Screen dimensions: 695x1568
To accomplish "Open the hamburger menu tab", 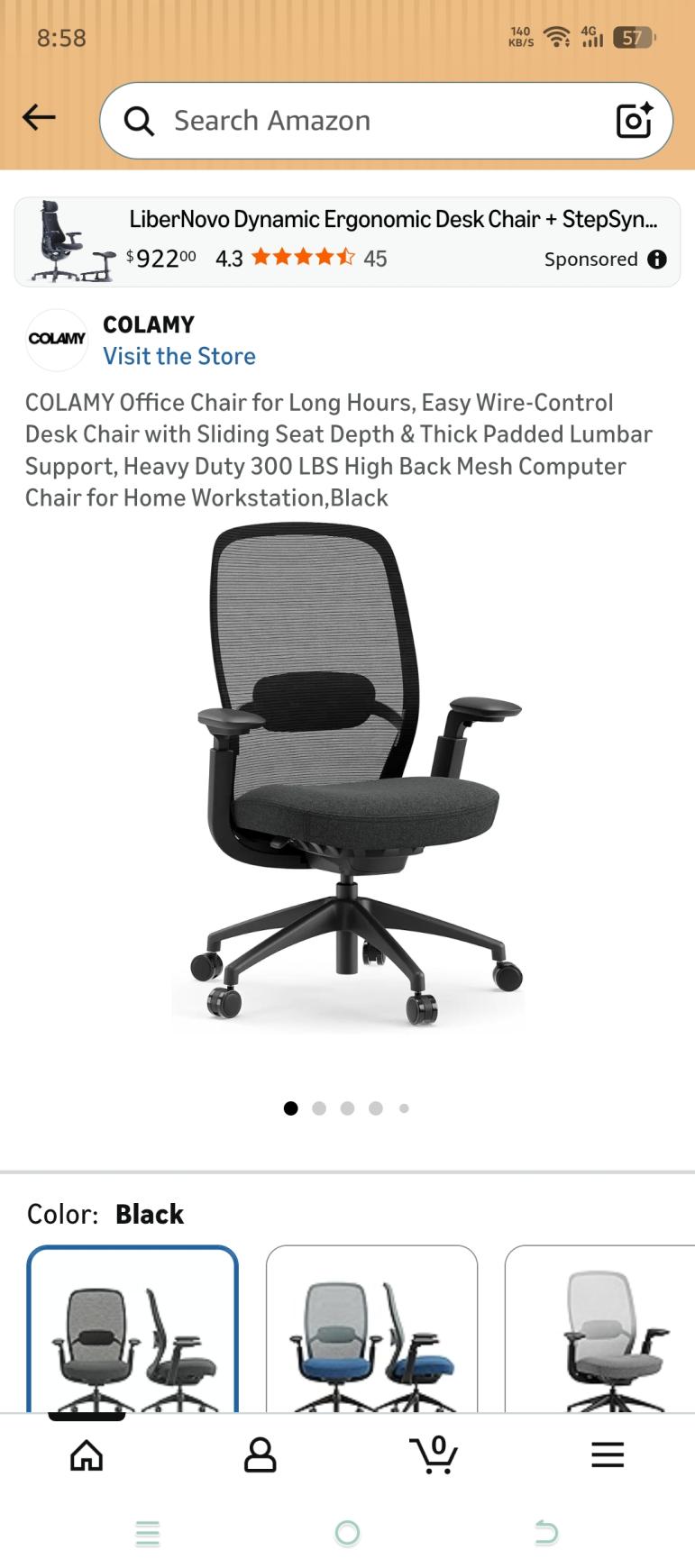I will point(608,1454).
